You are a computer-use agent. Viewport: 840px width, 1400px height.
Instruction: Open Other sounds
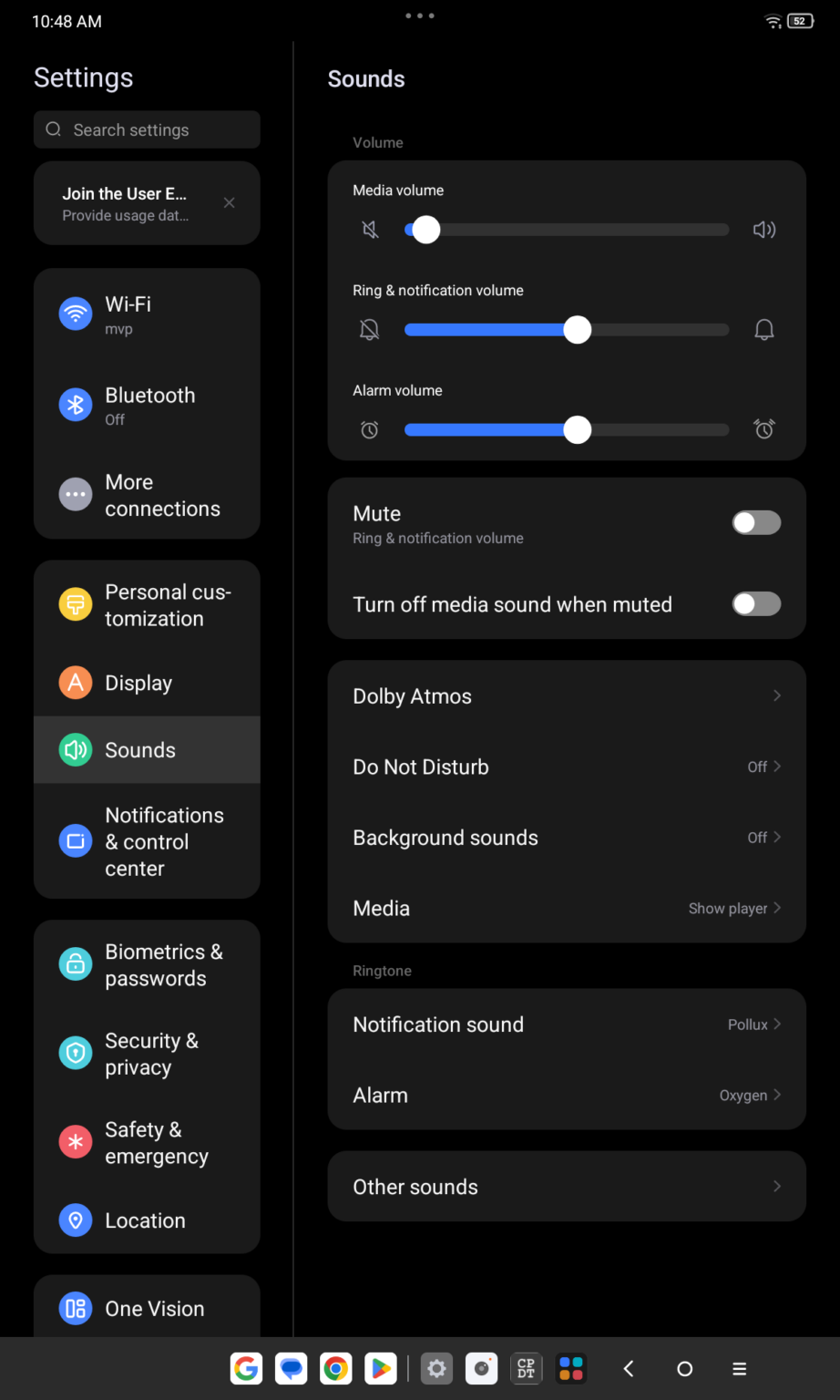tap(566, 1187)
